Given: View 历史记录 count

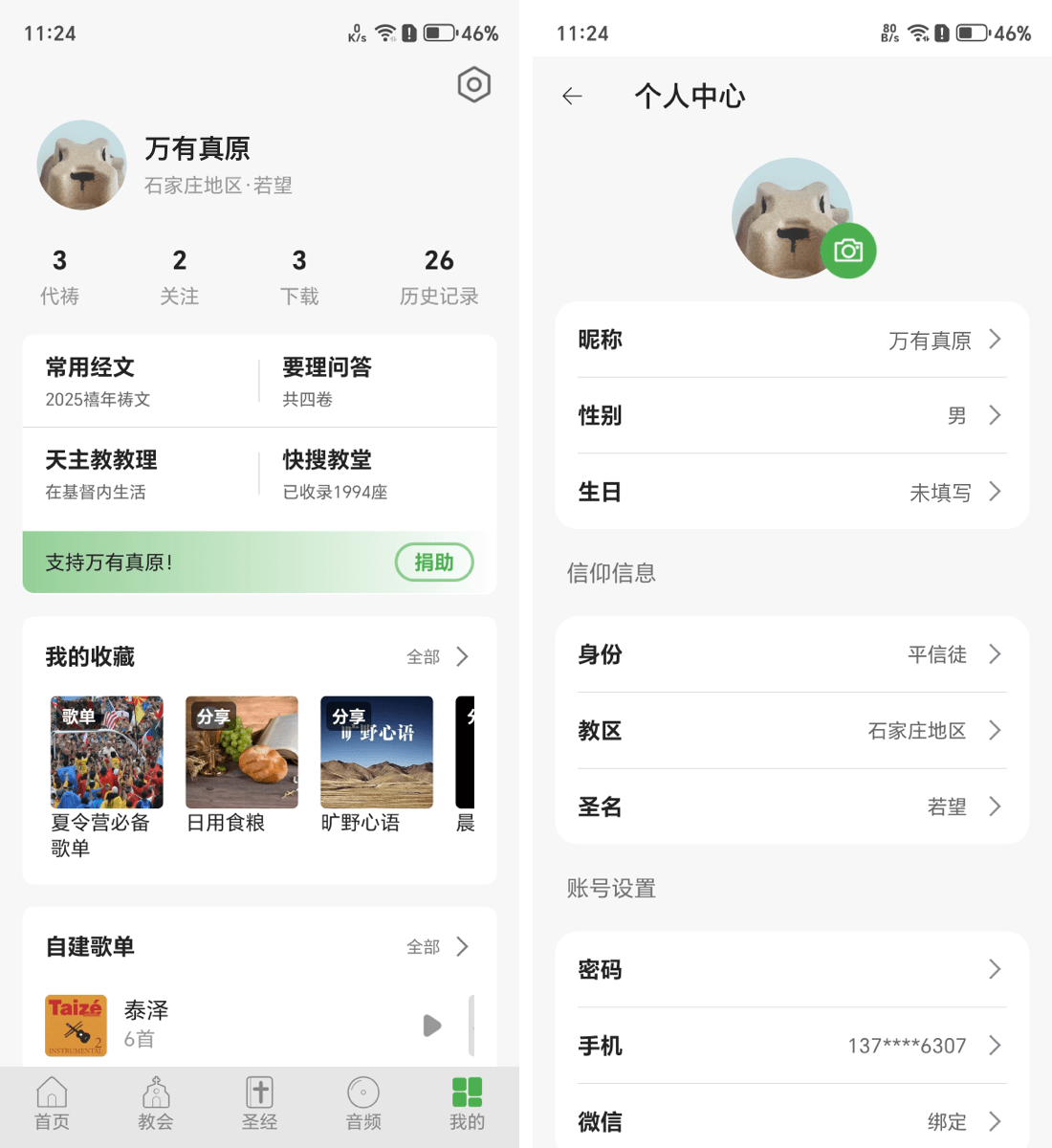Looking at the screenshot, I should point(439,276).
